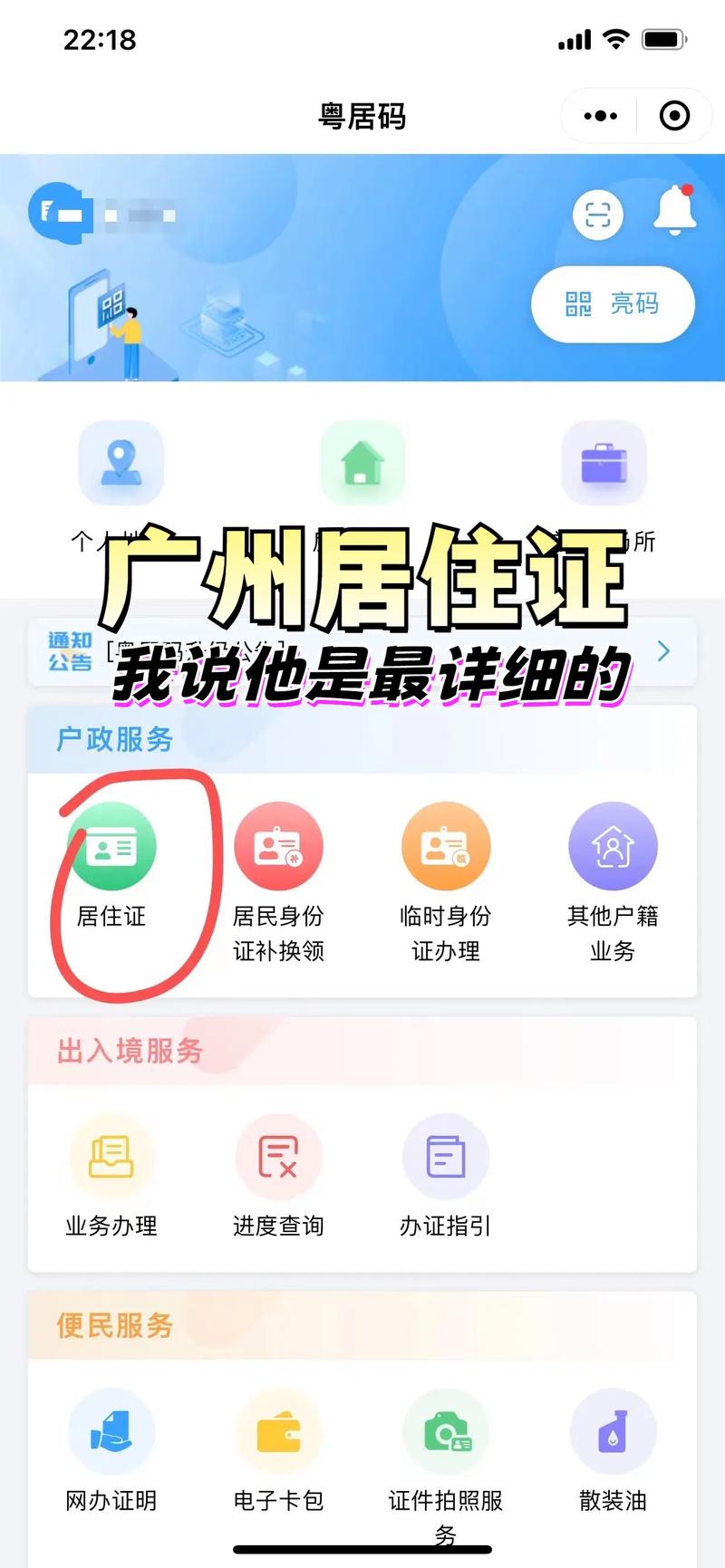
Task: Tap the scan QR code icon
Action: [597, 213]
